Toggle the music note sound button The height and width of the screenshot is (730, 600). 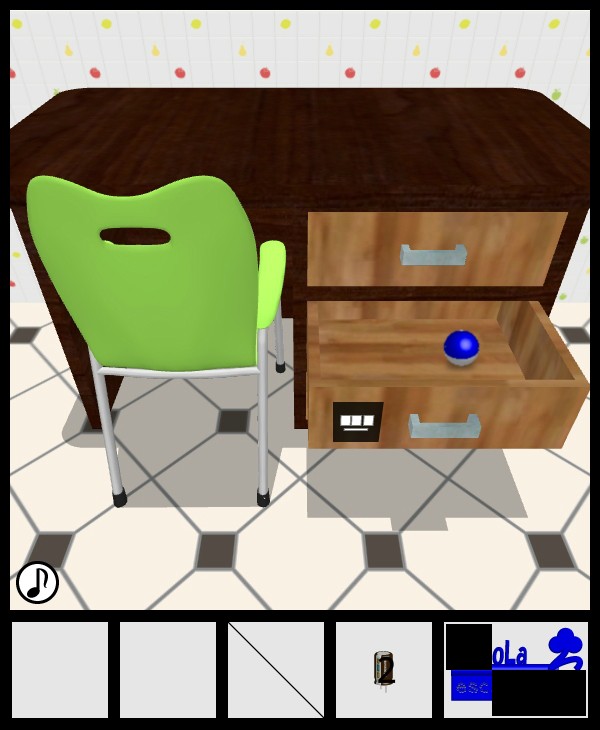coord(37,582)
